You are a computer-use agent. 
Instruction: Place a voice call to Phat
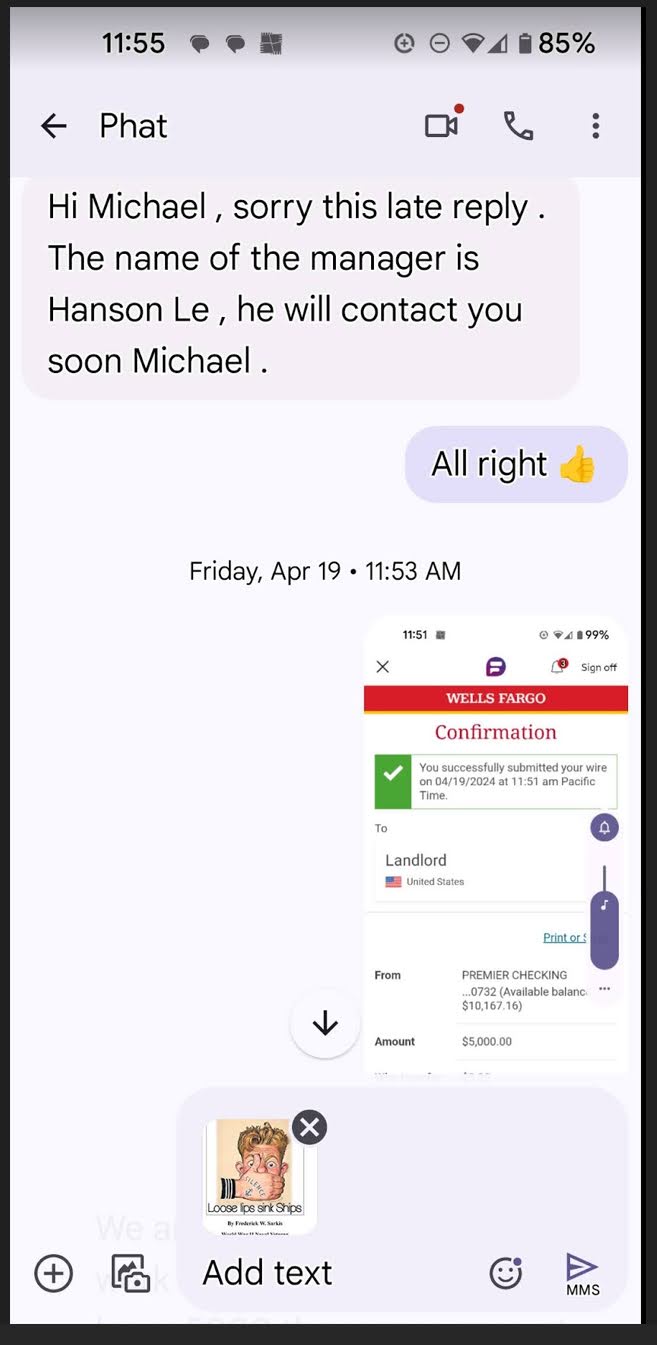click(518, 126)
